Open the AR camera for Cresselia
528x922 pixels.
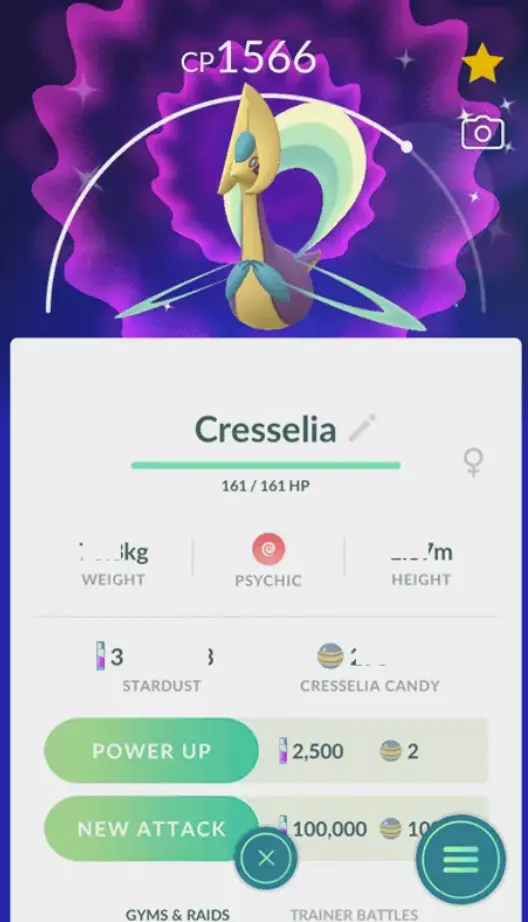click(482, 133)
